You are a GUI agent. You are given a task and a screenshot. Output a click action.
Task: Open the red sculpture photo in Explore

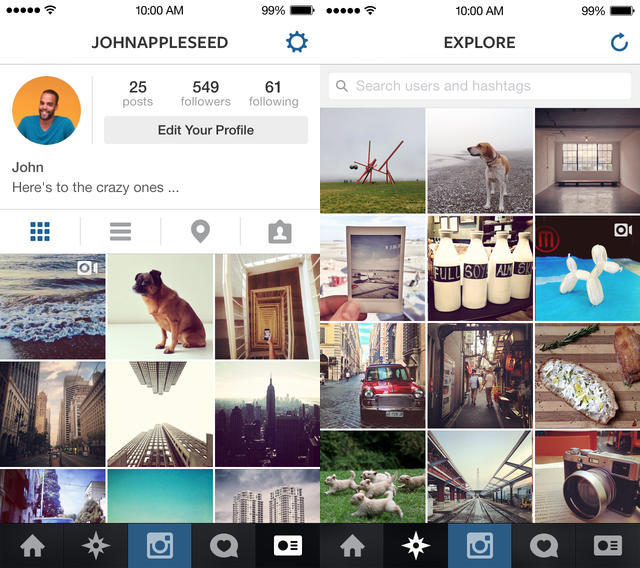click(372, 160)
